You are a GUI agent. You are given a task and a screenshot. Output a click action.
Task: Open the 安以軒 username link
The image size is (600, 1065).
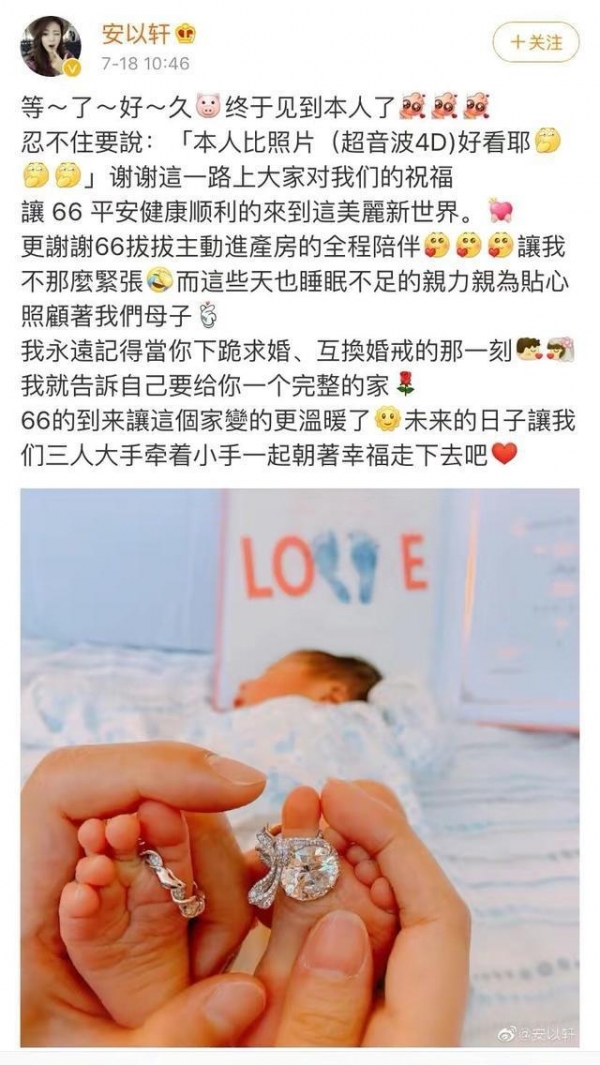[x=136, y=33]
